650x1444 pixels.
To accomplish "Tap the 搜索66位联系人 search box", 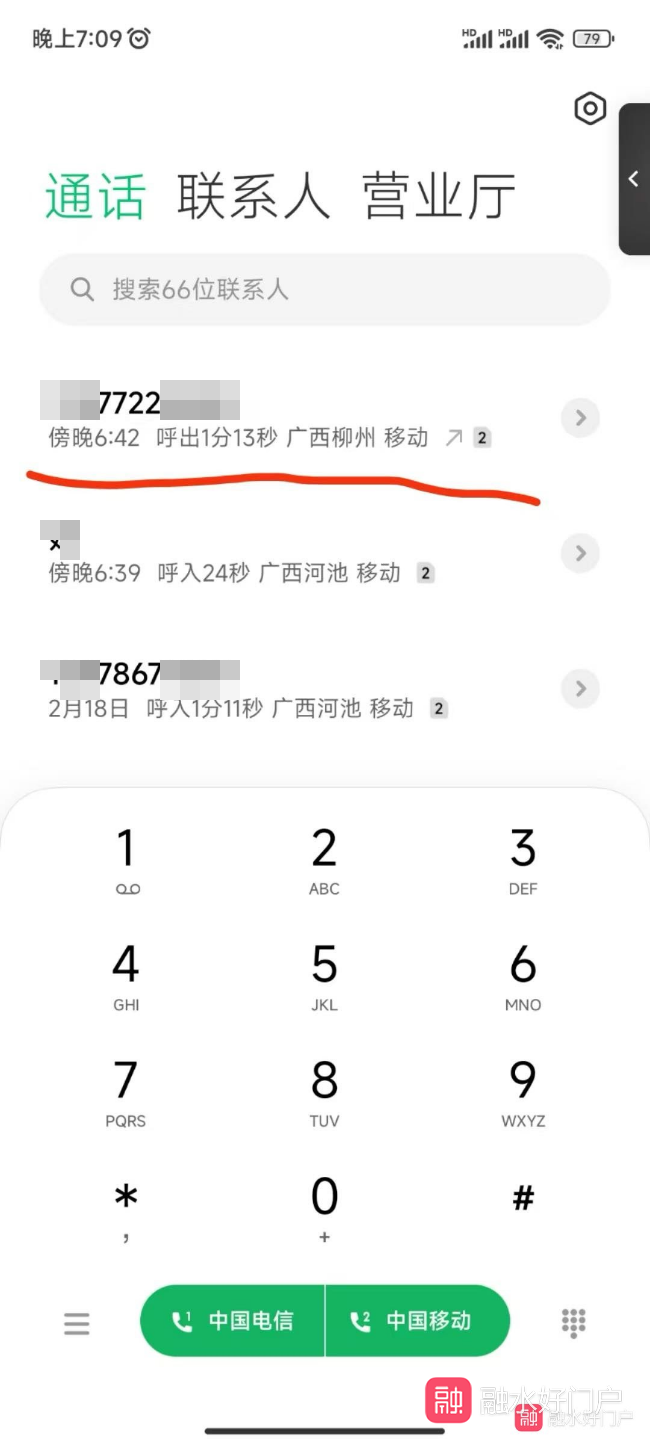I will 324,290.
